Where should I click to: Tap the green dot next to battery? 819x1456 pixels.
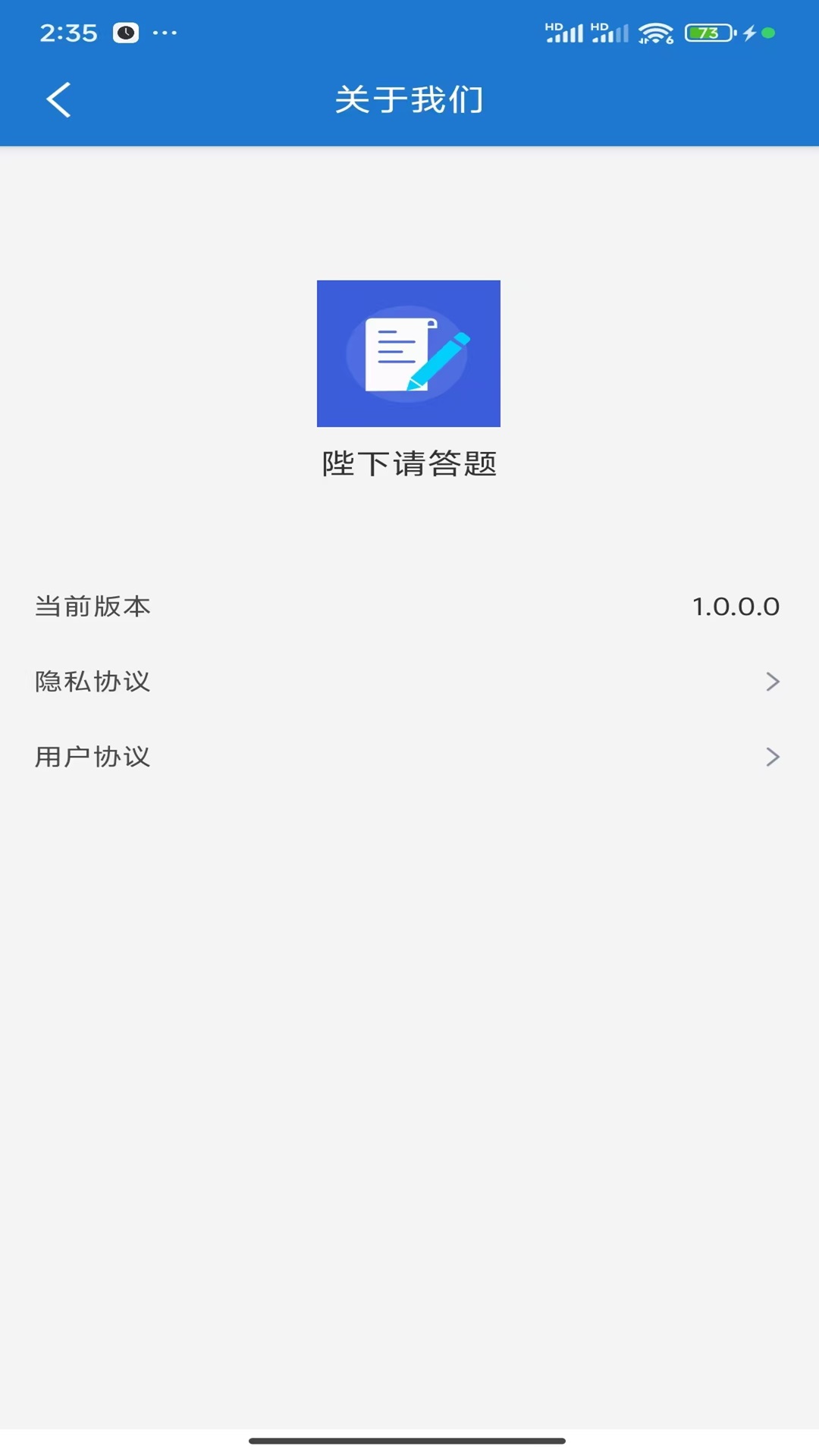click(770, 32)
